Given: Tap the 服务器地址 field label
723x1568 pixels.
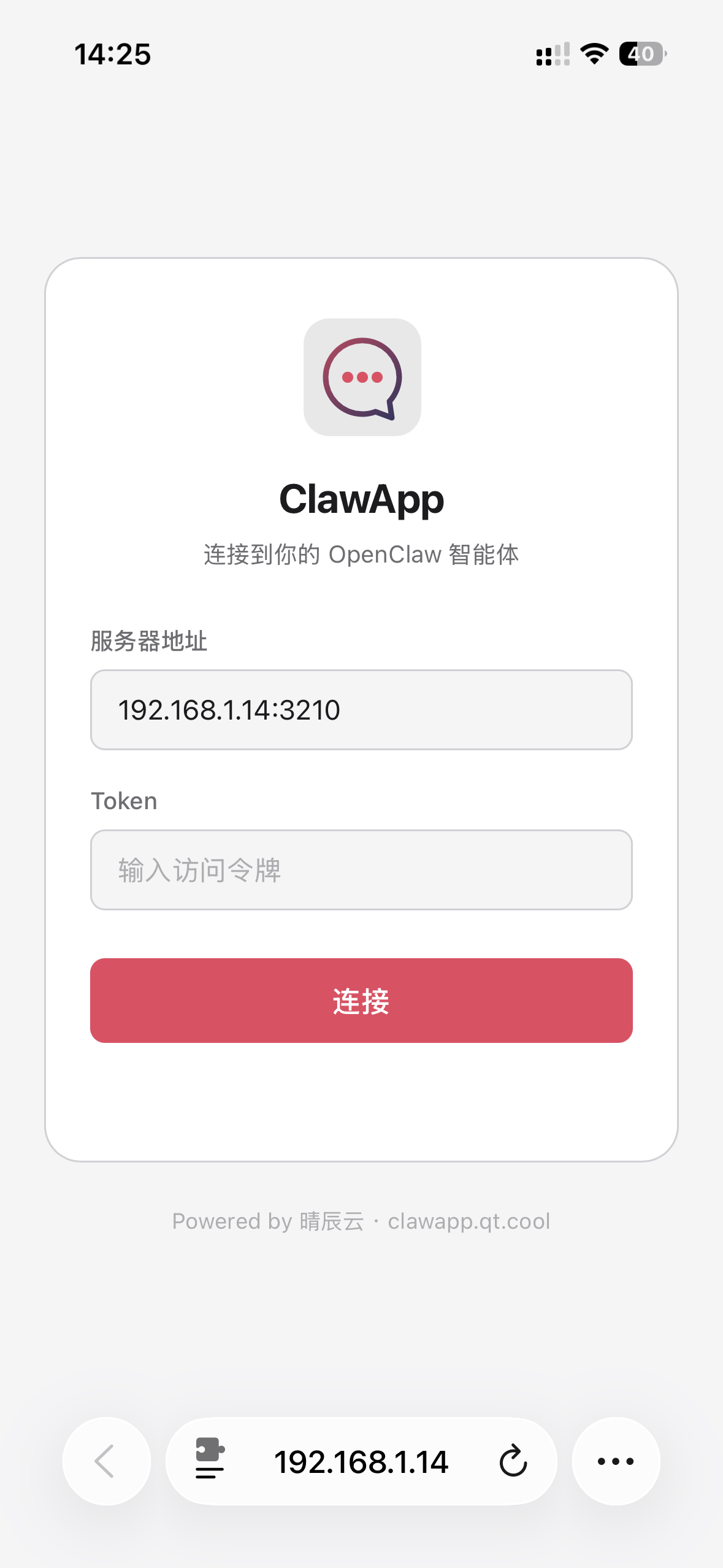Looking at the screenshot, I should 149,642.
